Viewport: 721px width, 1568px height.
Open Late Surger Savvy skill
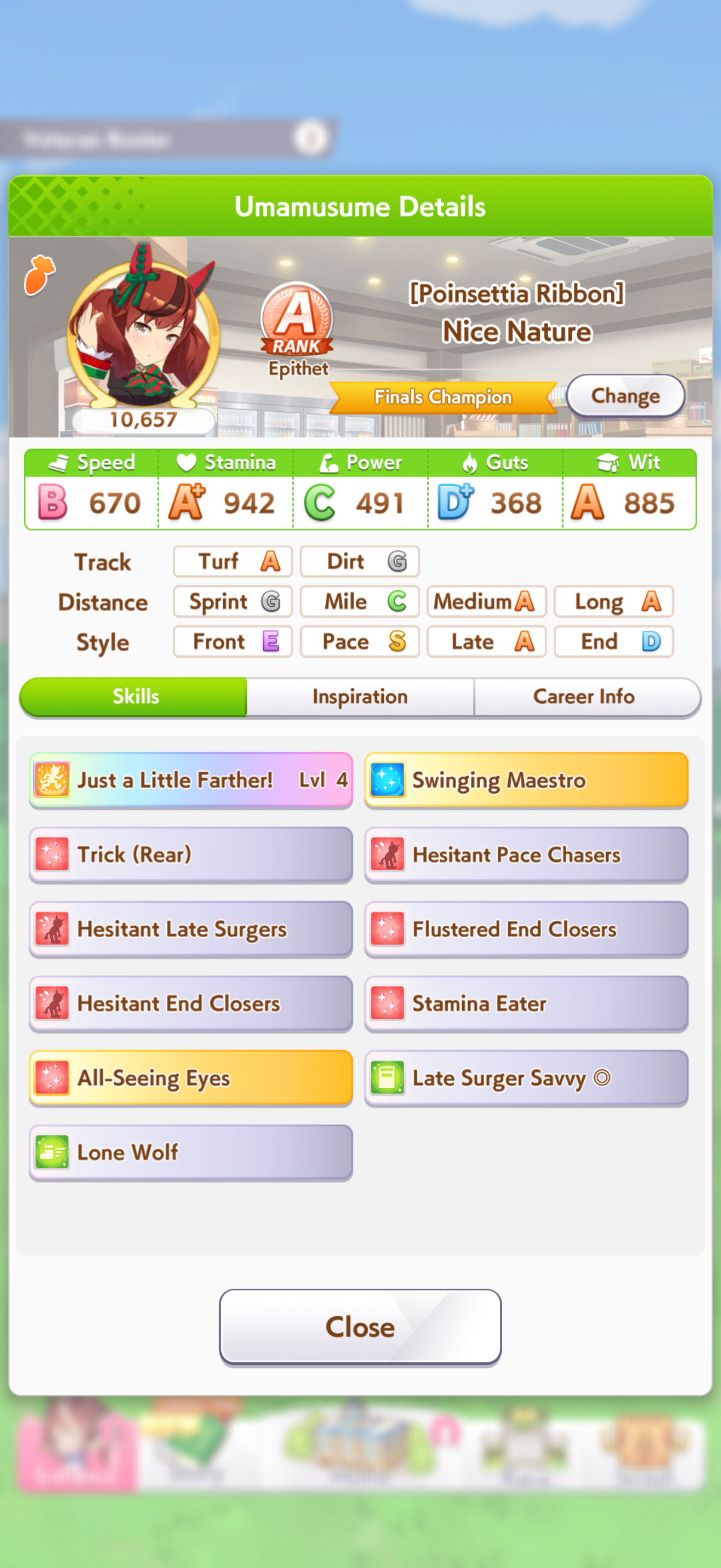(526, 1078)
